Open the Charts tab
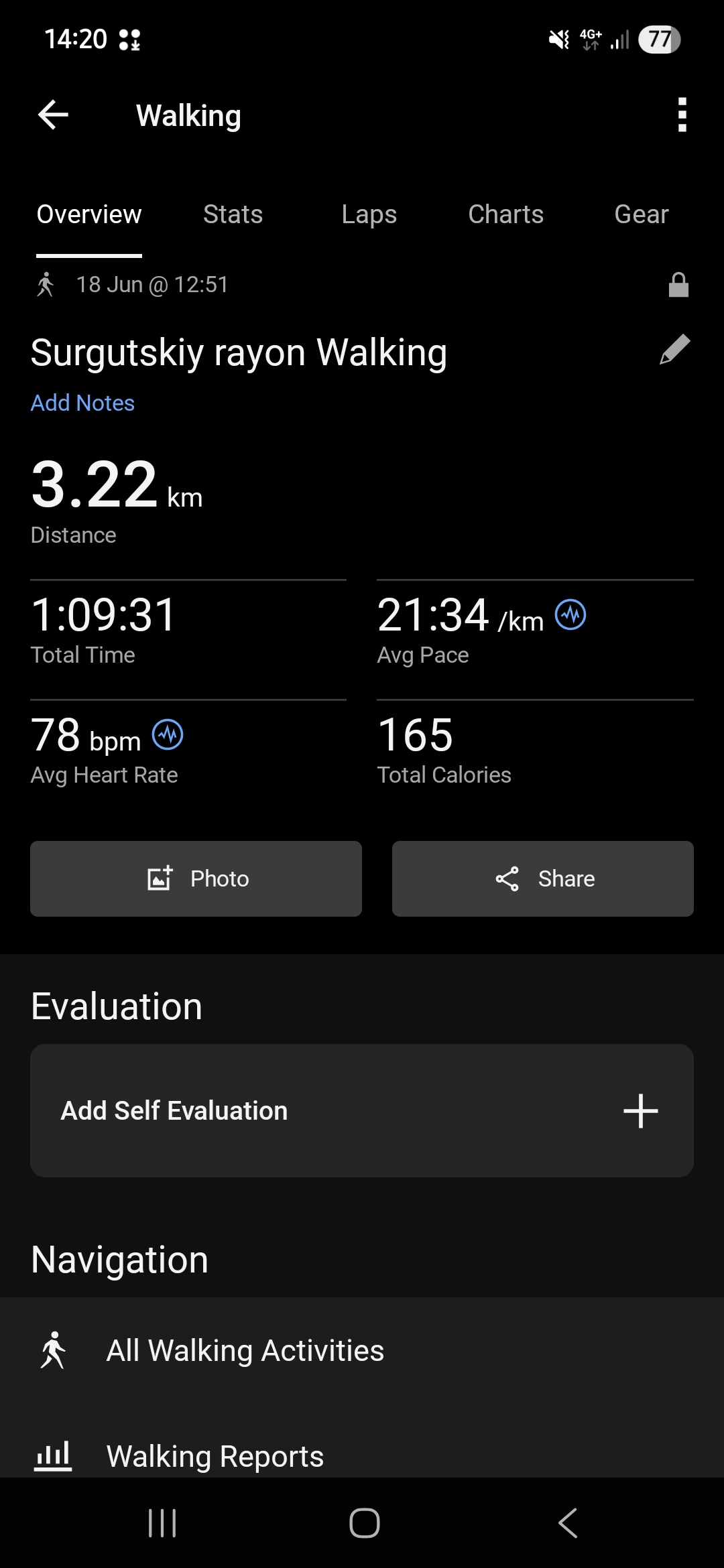 pyautogui.click(x=505, y=214)
